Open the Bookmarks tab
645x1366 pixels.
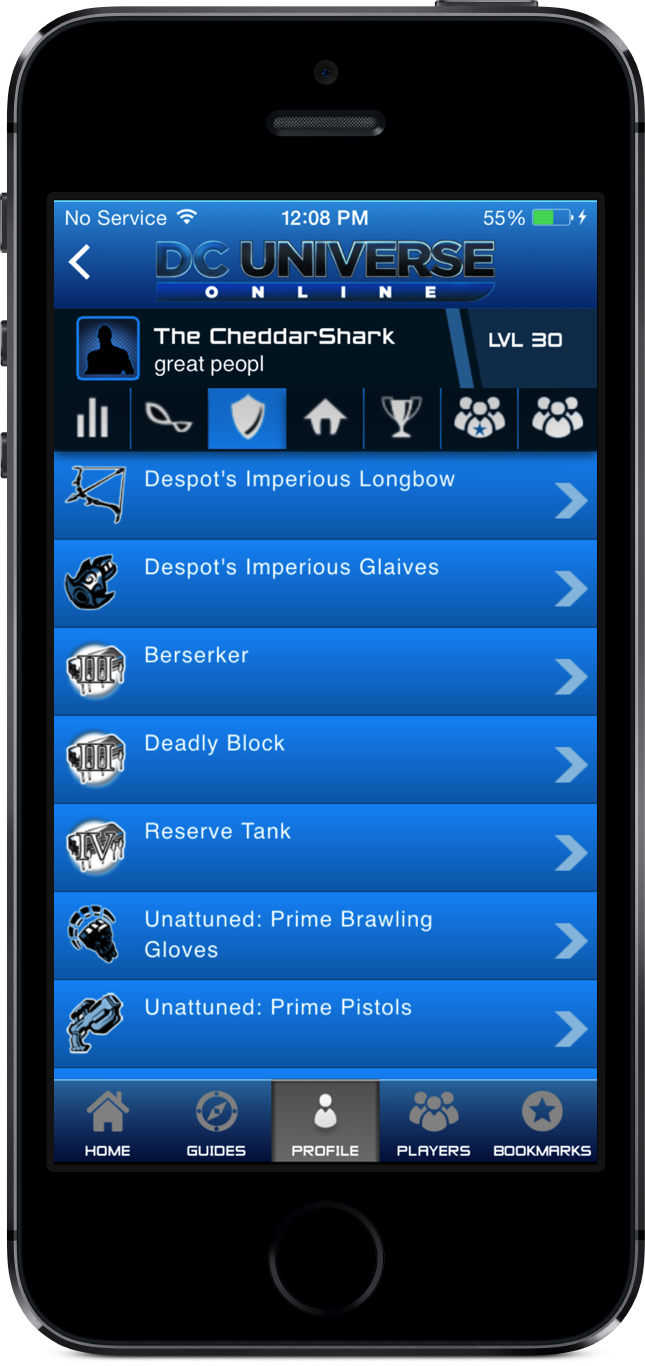(x=542, y=1122)
